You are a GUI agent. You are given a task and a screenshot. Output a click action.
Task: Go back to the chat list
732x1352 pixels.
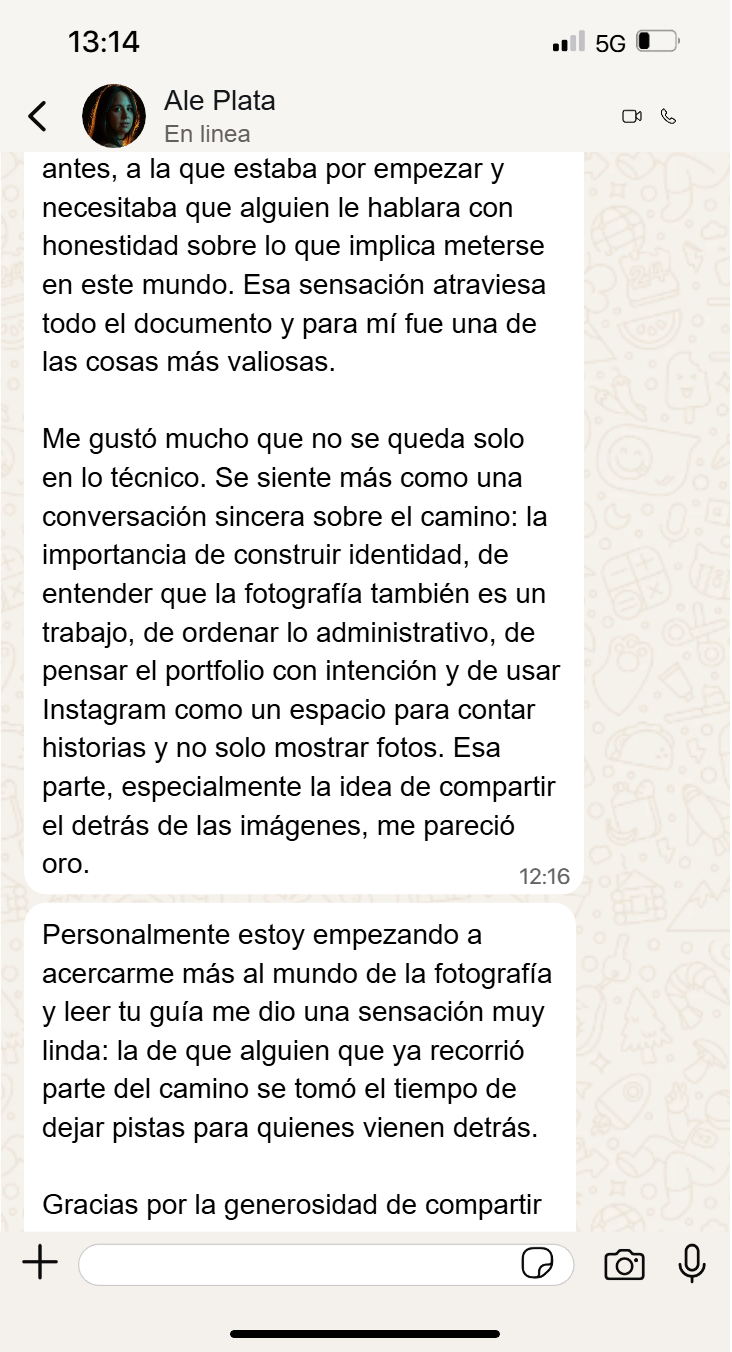37,116
